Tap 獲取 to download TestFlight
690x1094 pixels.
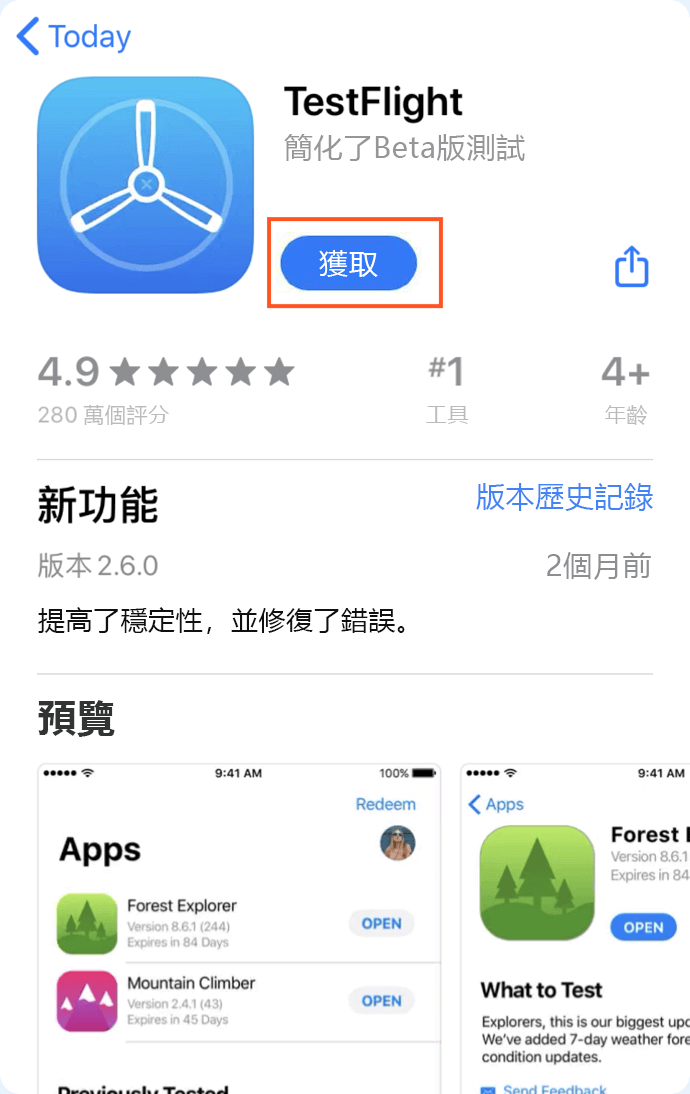click(x=348, y=263)
